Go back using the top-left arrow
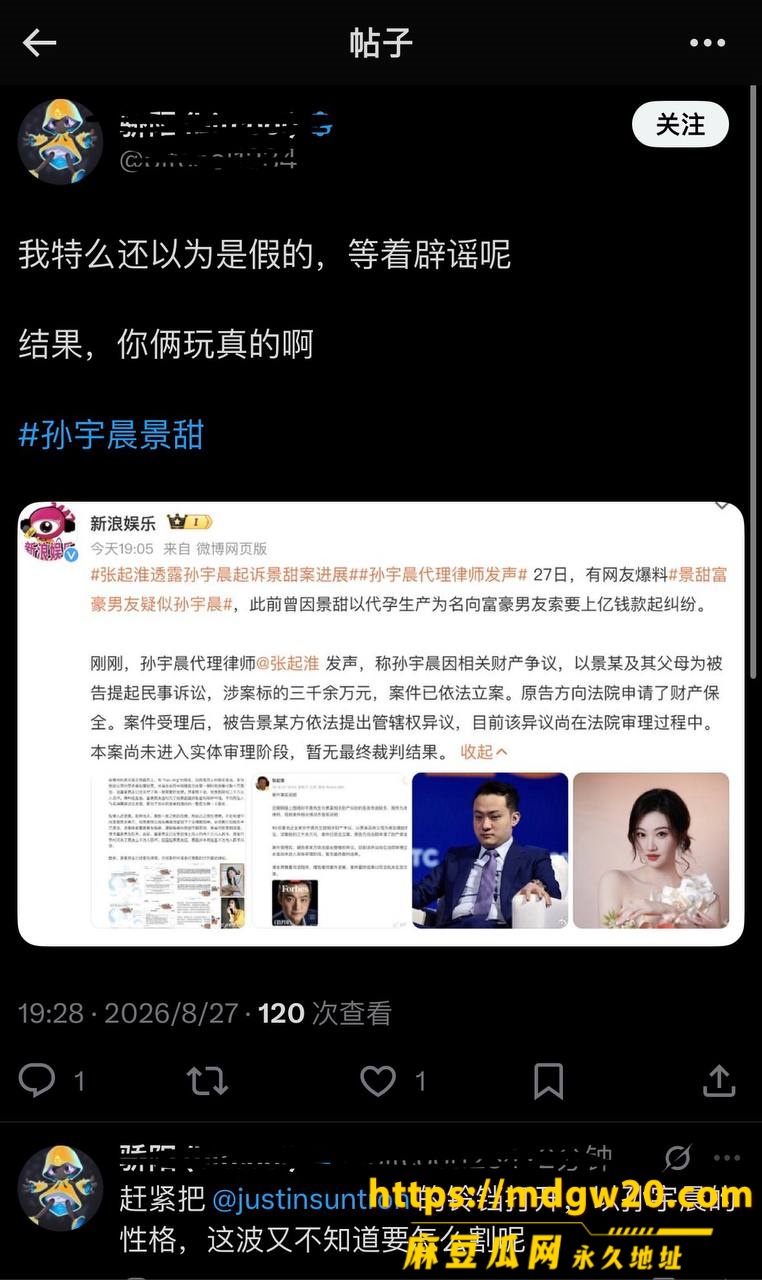 (39, 42)
